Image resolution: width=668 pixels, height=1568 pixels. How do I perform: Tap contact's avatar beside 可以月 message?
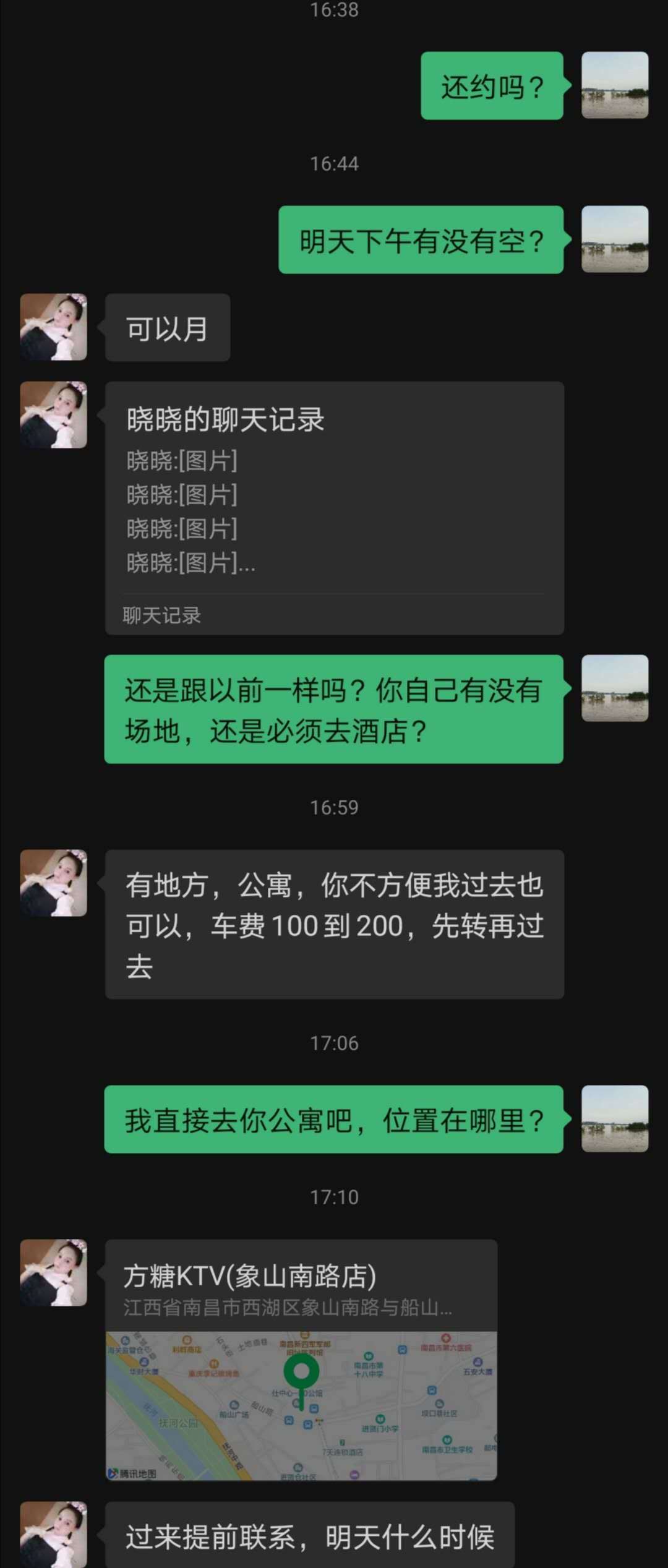coord(53,327)
